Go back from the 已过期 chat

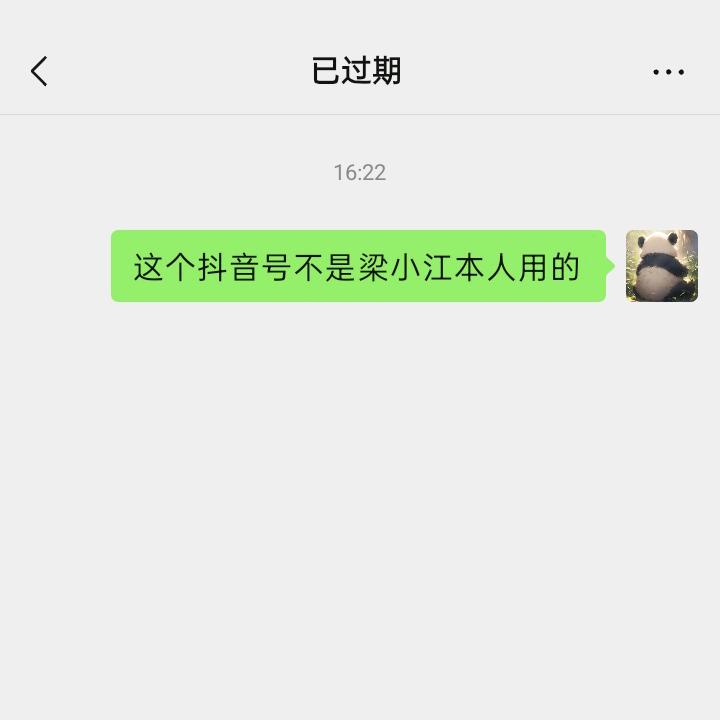pyautogui.click(x=39, y=71)
